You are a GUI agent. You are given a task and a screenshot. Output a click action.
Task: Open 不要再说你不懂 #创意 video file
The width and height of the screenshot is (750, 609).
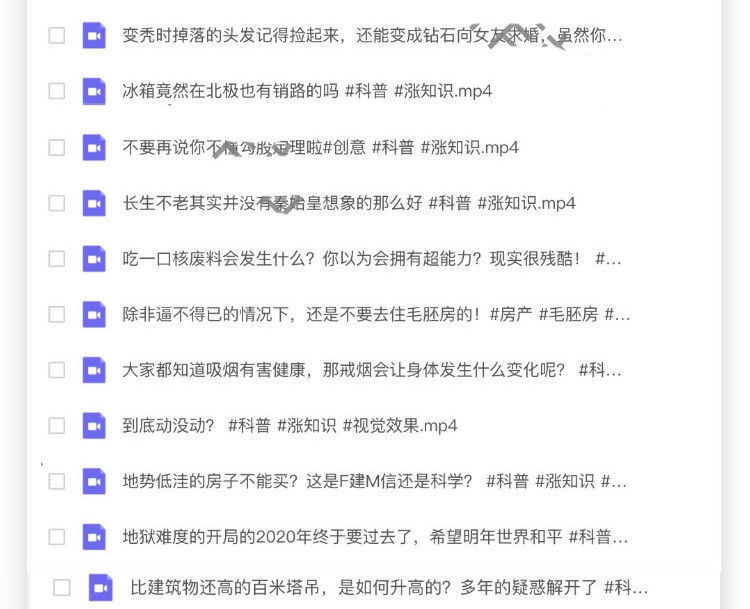(320, 147)
